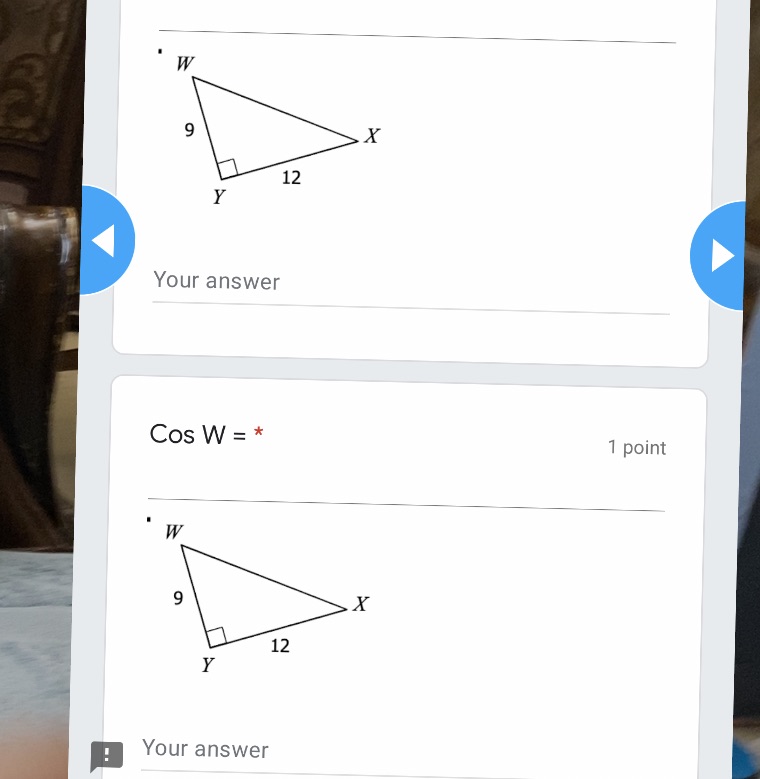Click the side labeled 9 on the lower triangle
Screen dimensions: 760x779
coord(177,598)
